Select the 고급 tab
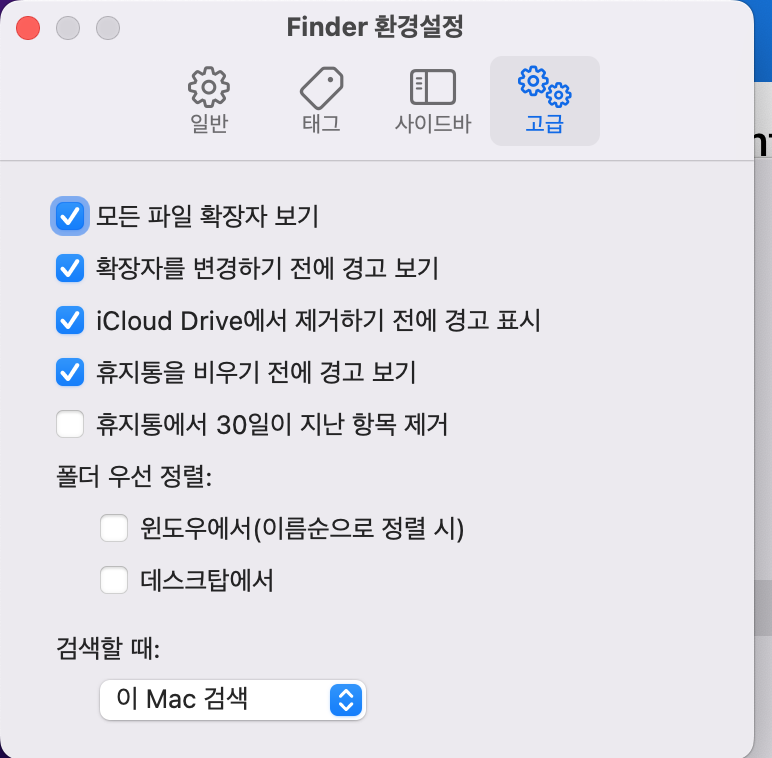 pyautogui.click(x=544, y=101)
